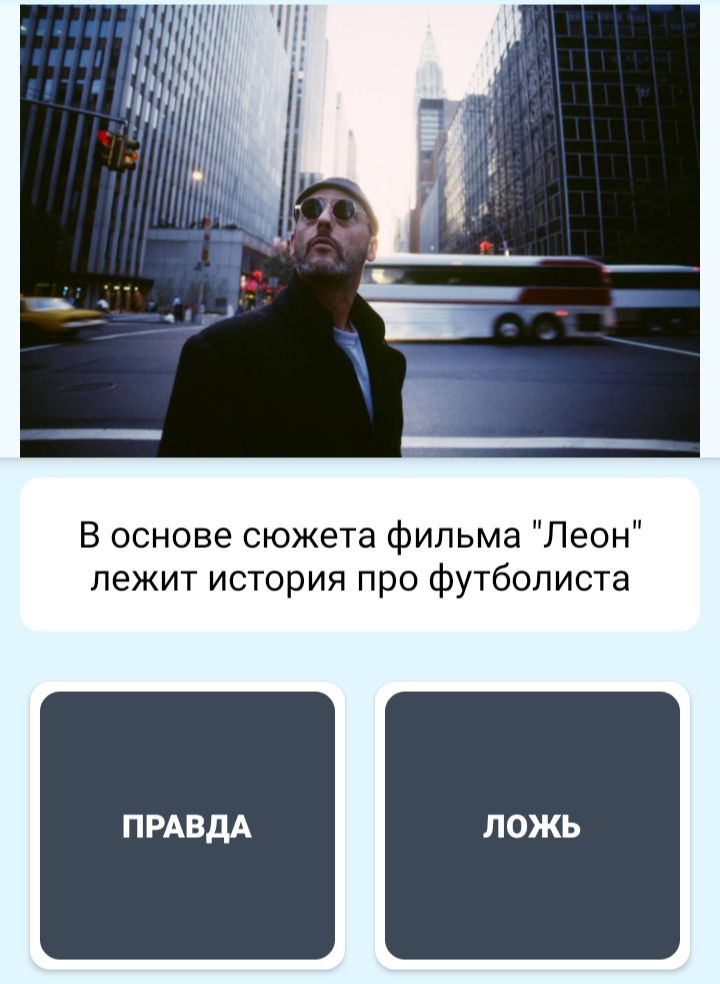Choose ЛОЖЬ as the answer
This screenshot has height=984, width=720.
click(x=532, y=826)
